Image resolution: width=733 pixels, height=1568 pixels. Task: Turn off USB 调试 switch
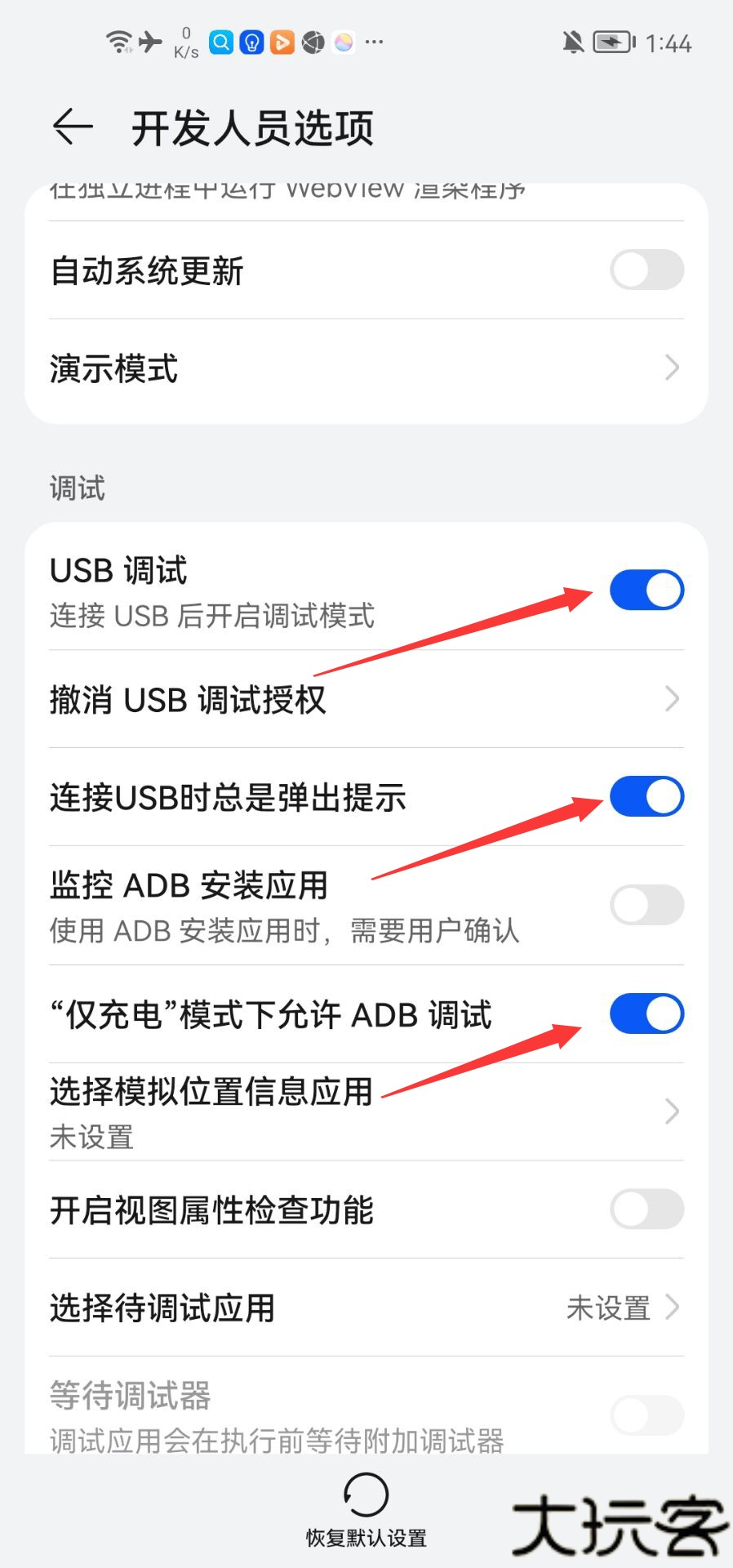[646, 590]
